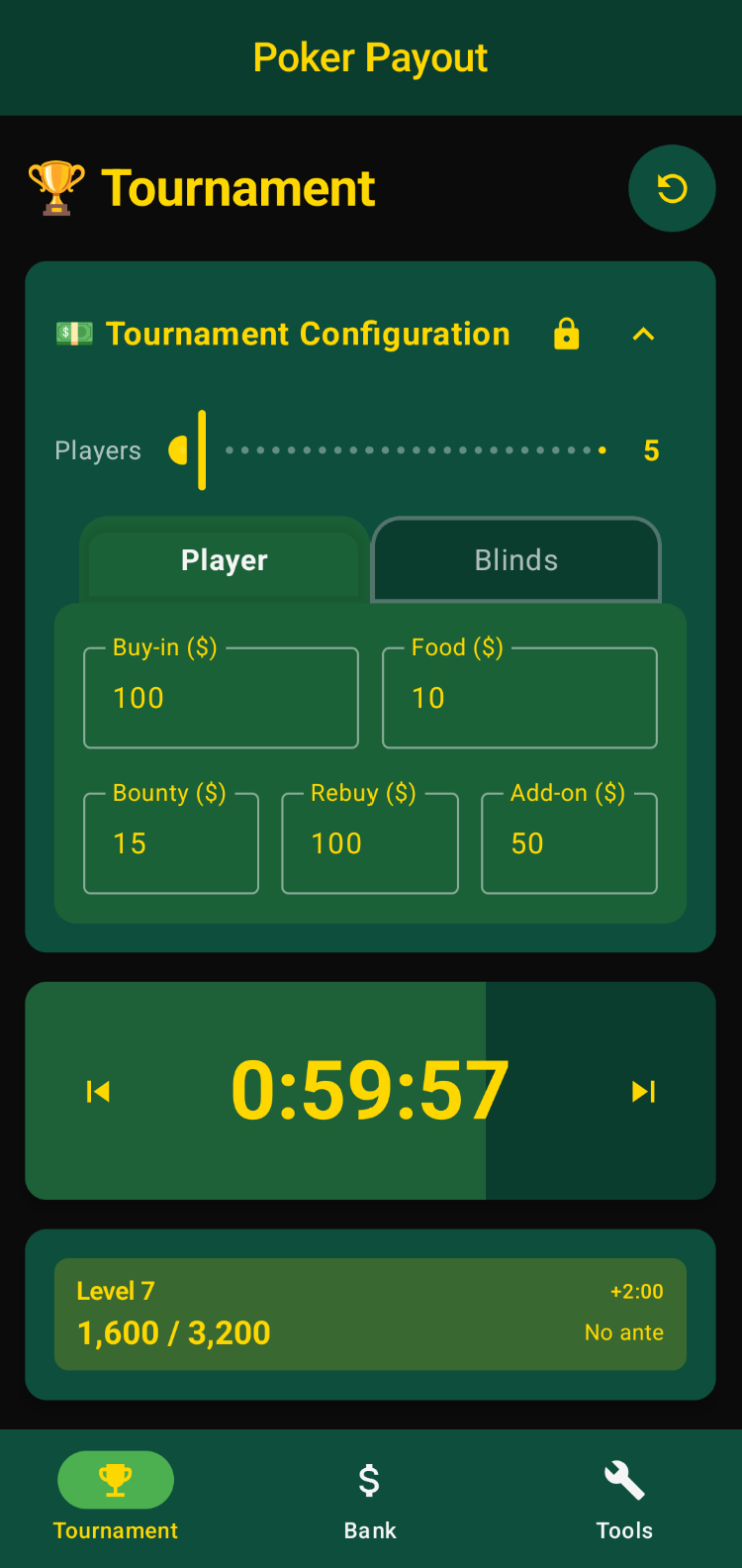Collapse the Tournament Configuration section
742x1568 pixels.
643,334
